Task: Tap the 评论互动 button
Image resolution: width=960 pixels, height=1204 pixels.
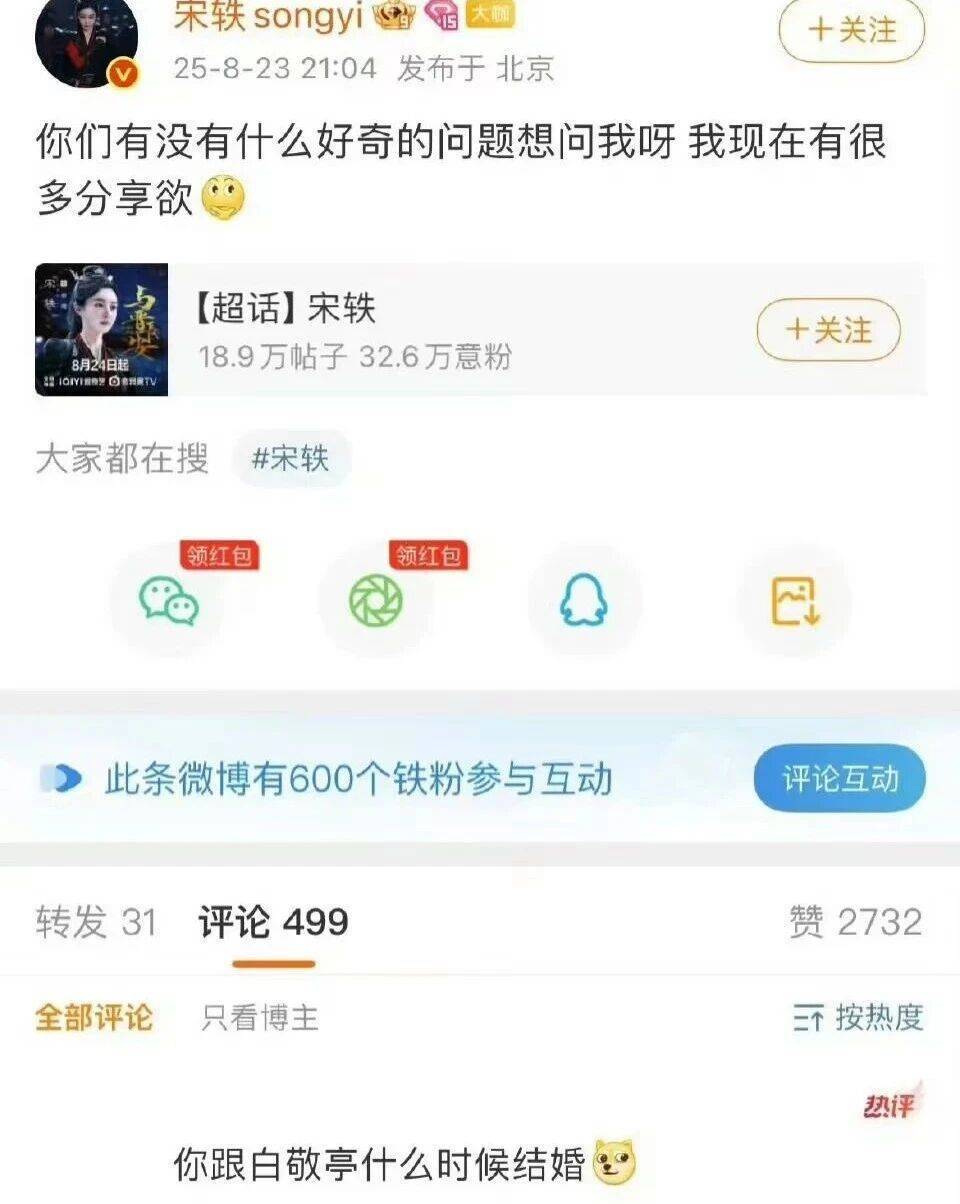Action: click(839, 779)
